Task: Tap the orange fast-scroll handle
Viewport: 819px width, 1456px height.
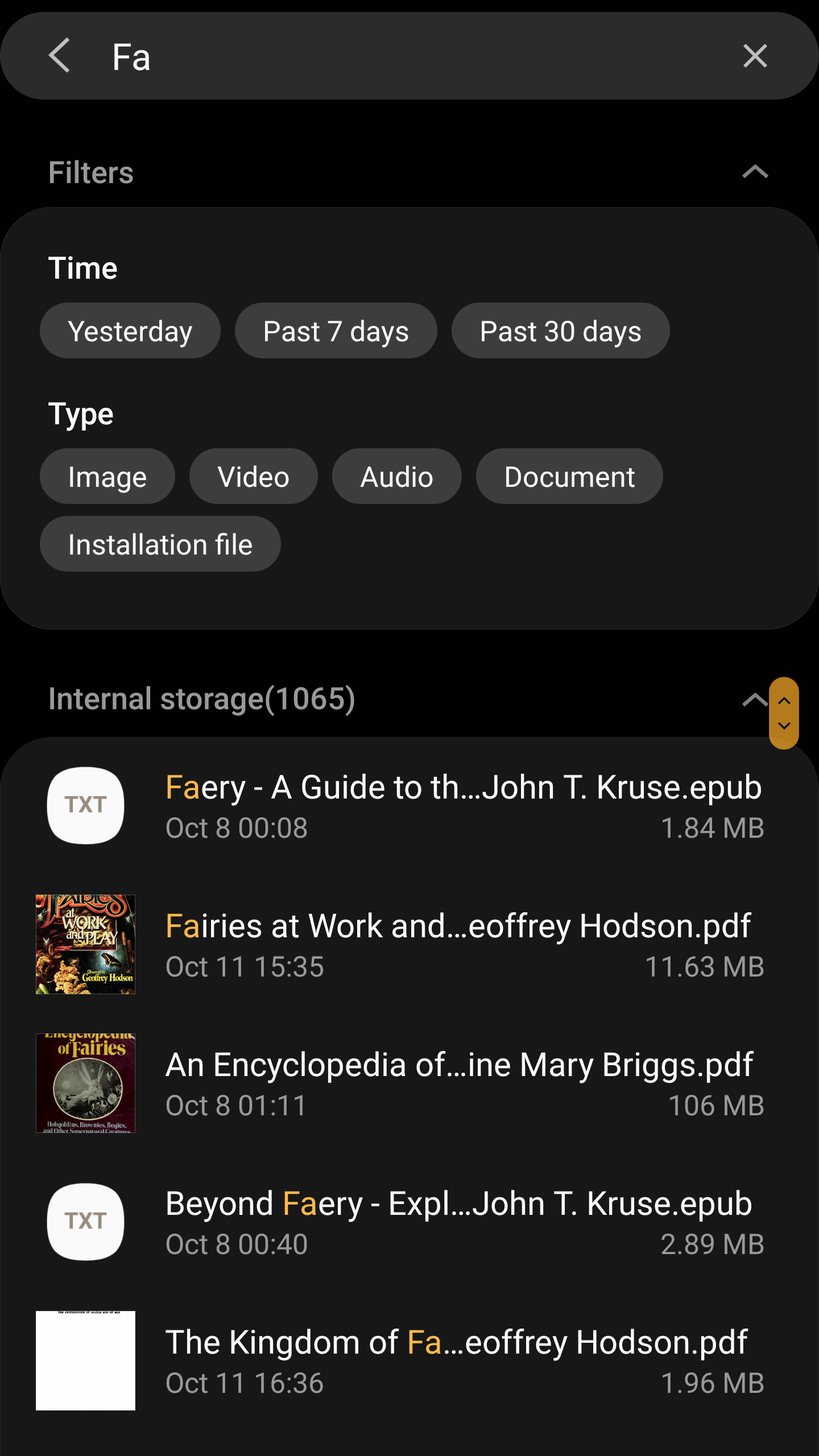Action: (x=784, y=713)
